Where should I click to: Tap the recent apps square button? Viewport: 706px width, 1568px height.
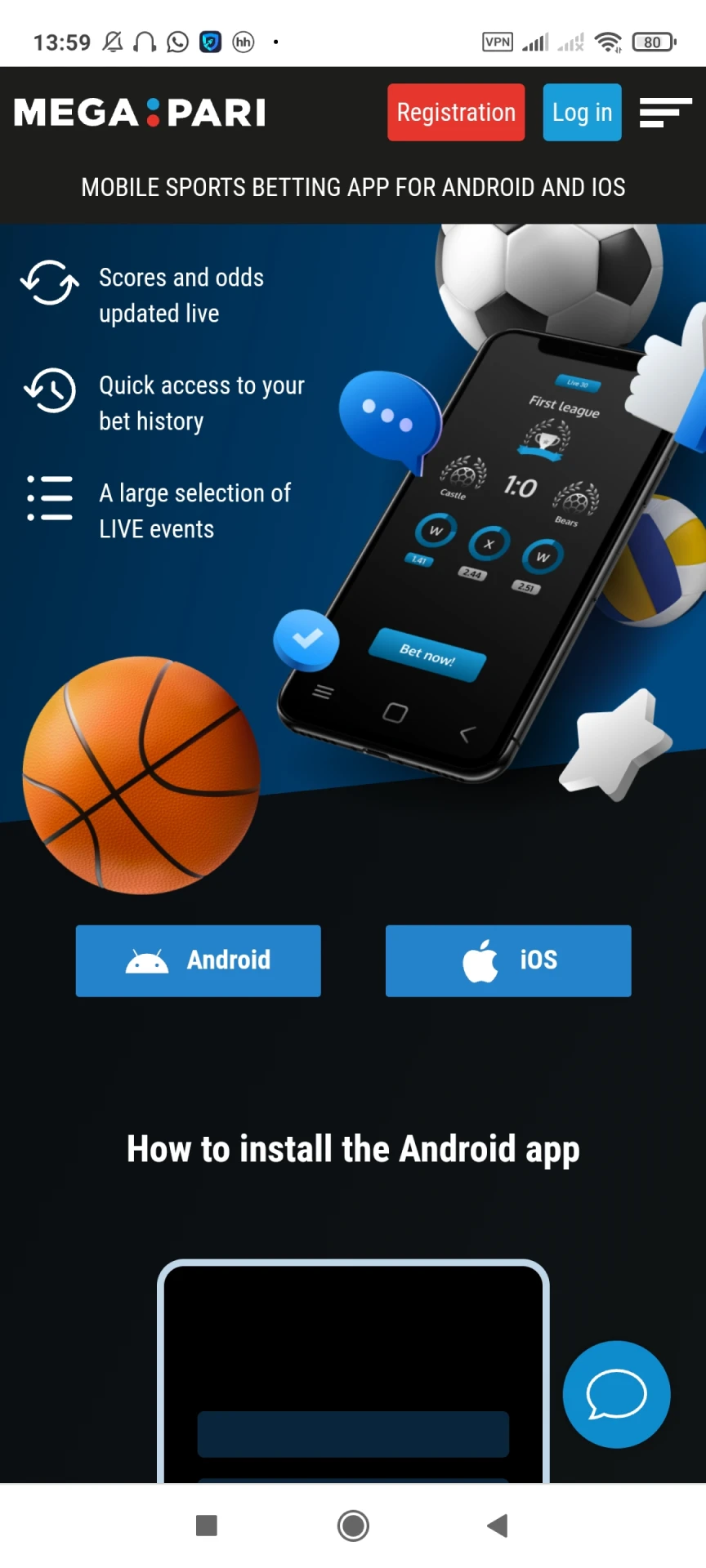tap(207, 1524)
